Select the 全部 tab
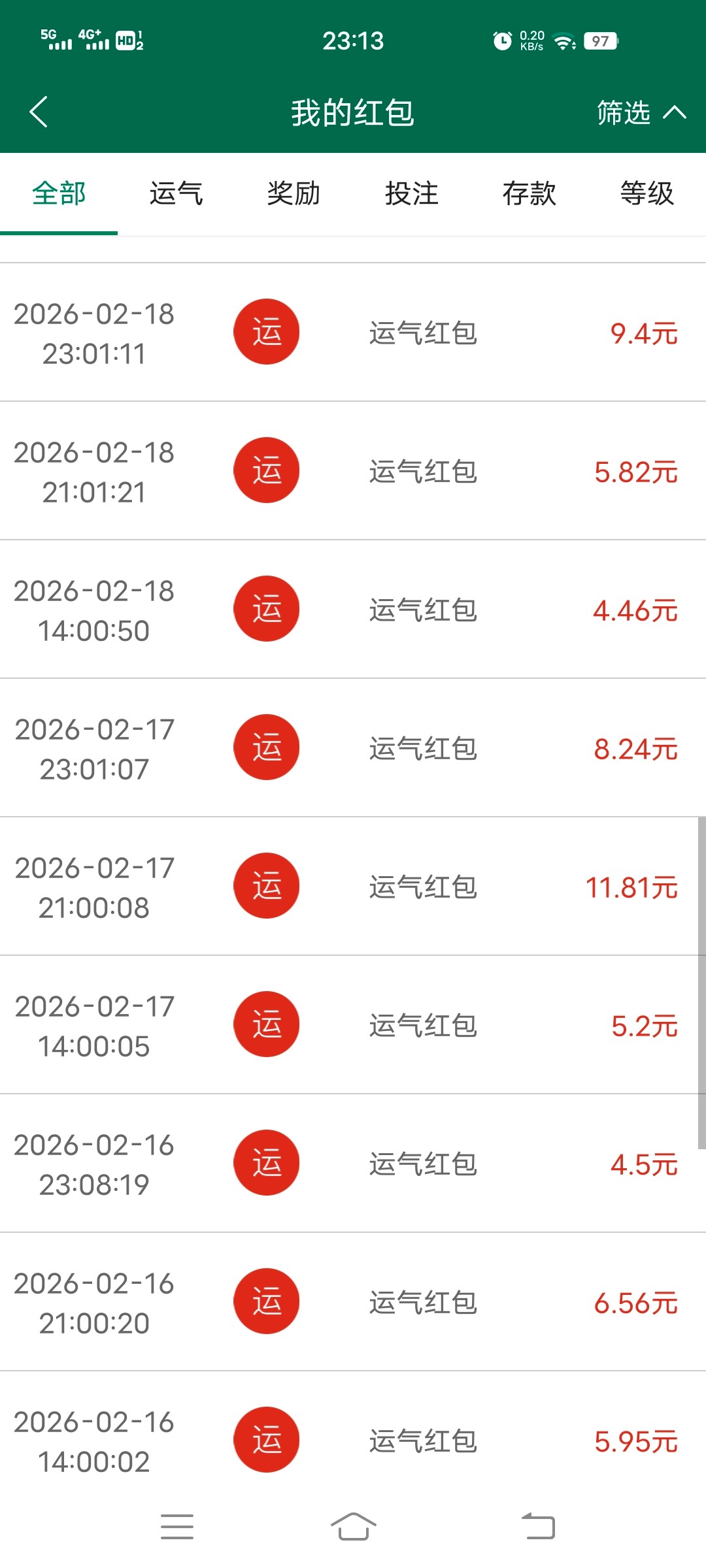The image size is (706, 1568). [59, 193]
